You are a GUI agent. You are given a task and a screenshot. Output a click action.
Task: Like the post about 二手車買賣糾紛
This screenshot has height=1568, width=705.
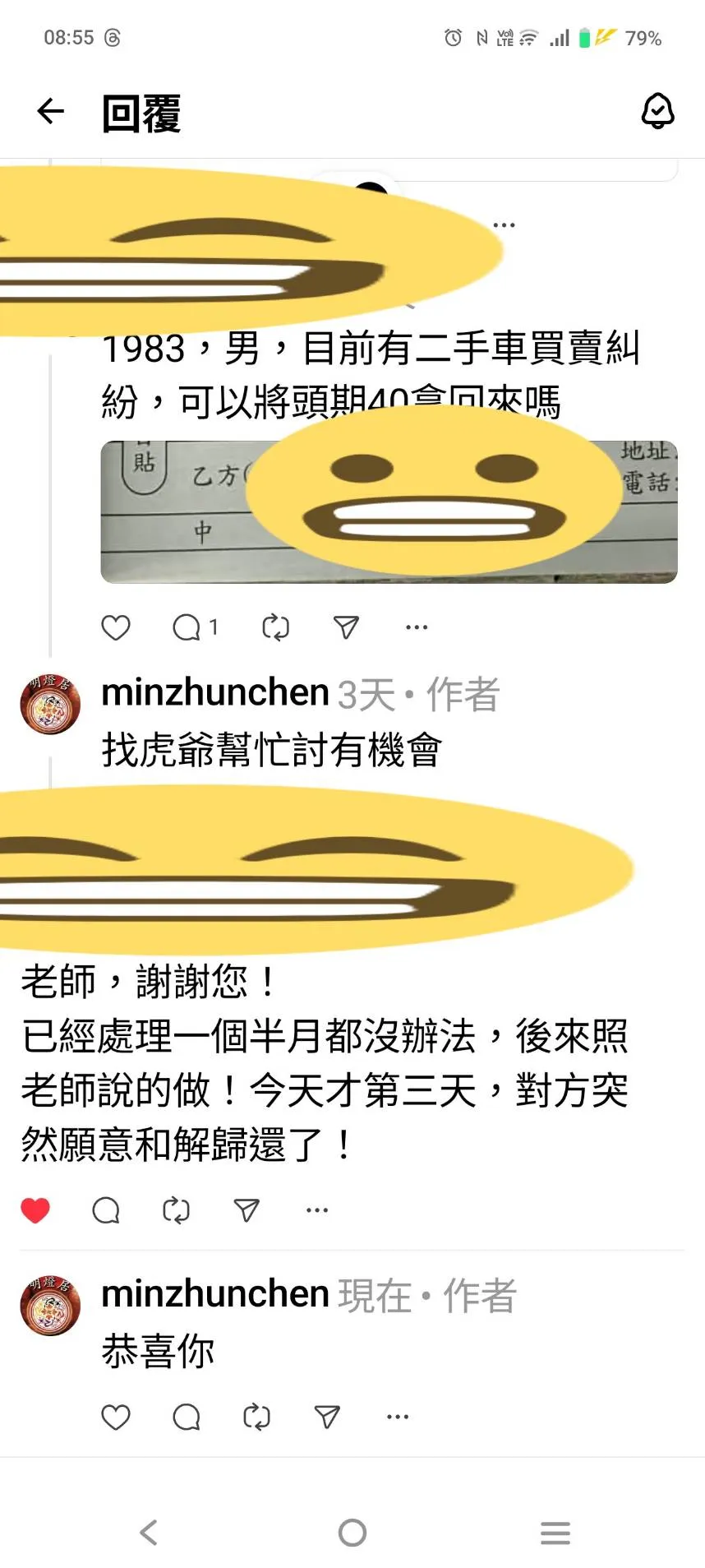click(116, 627)
